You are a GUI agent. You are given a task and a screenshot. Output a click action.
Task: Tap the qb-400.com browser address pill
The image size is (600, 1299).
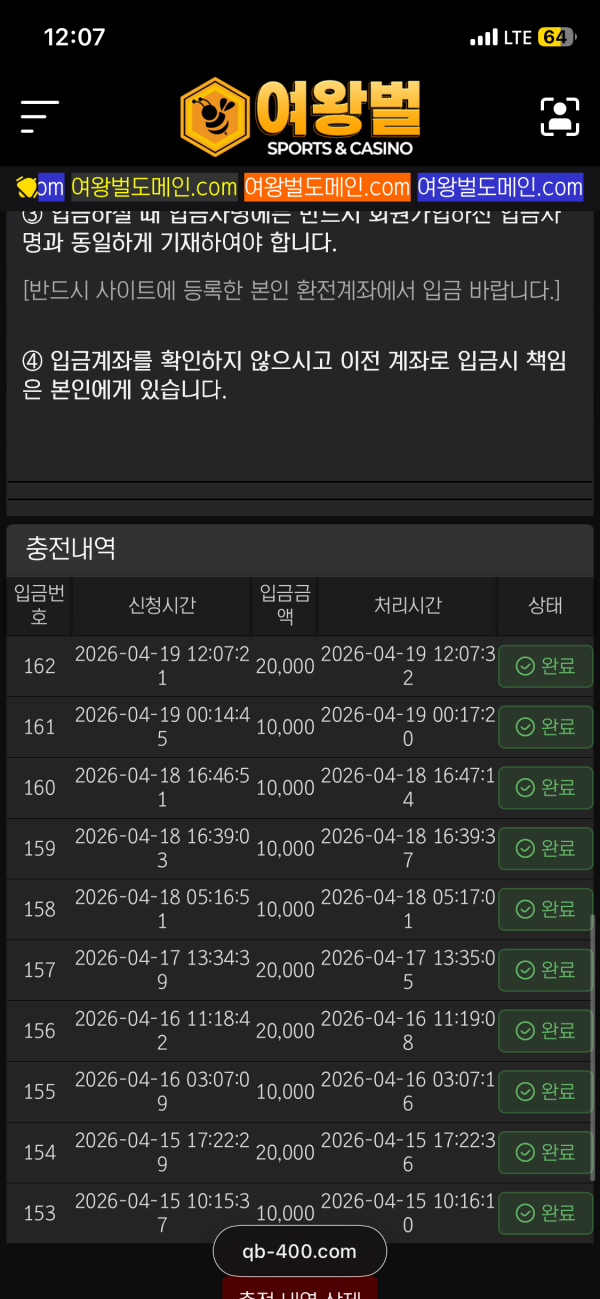pyautogui.click(x=300, y=1251)
